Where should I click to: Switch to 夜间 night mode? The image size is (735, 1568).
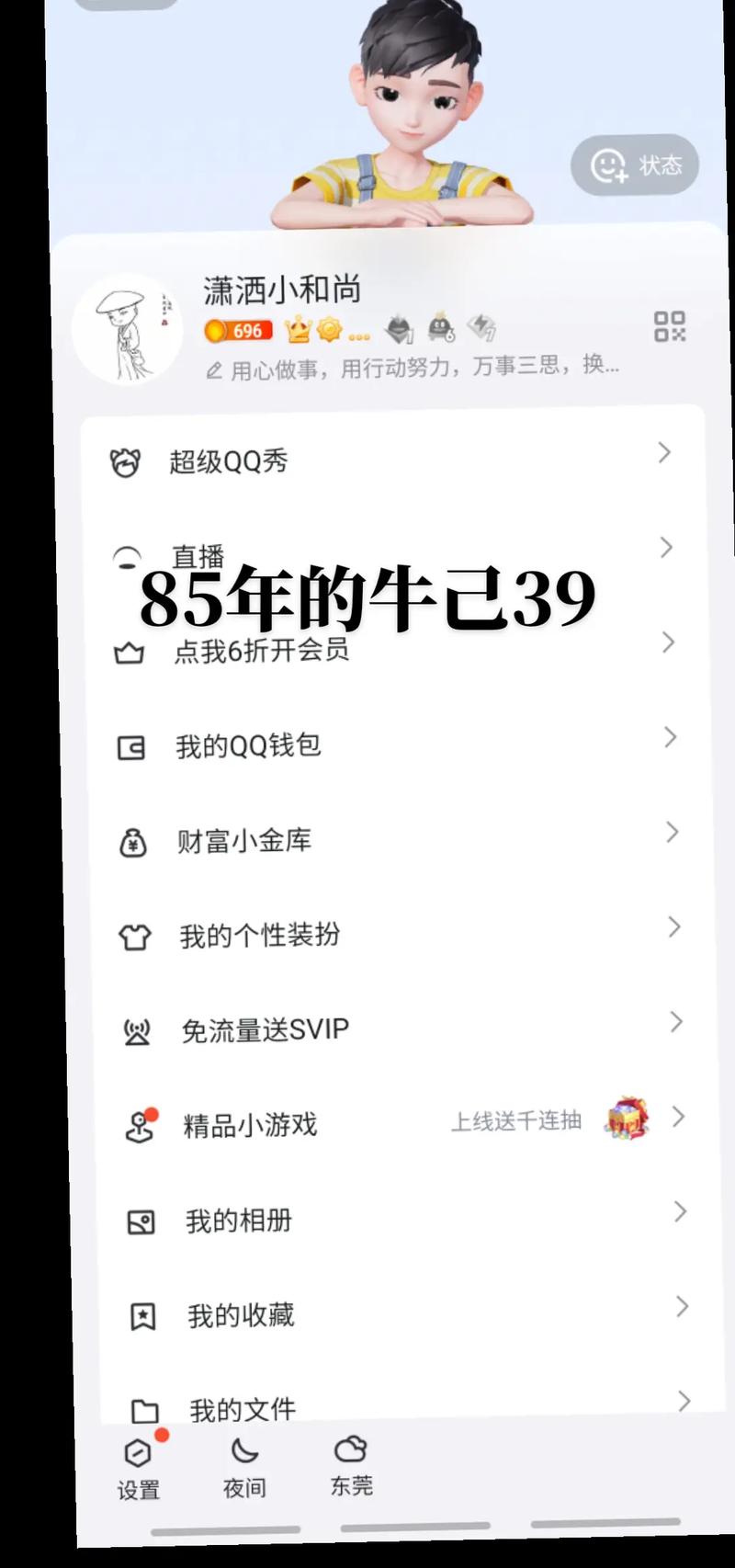pos(244,1467)
